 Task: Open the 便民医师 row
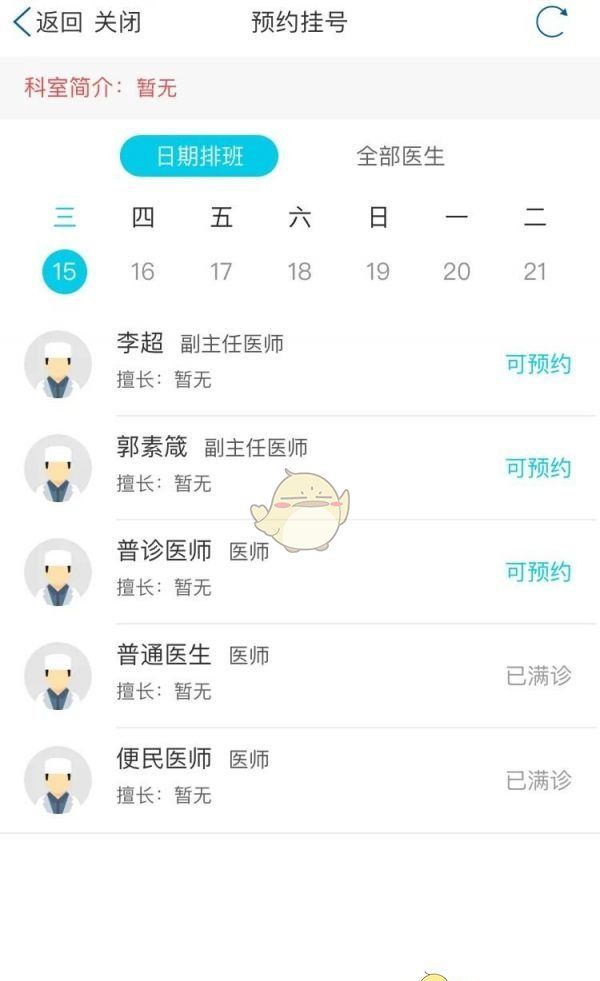coord(300,779)
